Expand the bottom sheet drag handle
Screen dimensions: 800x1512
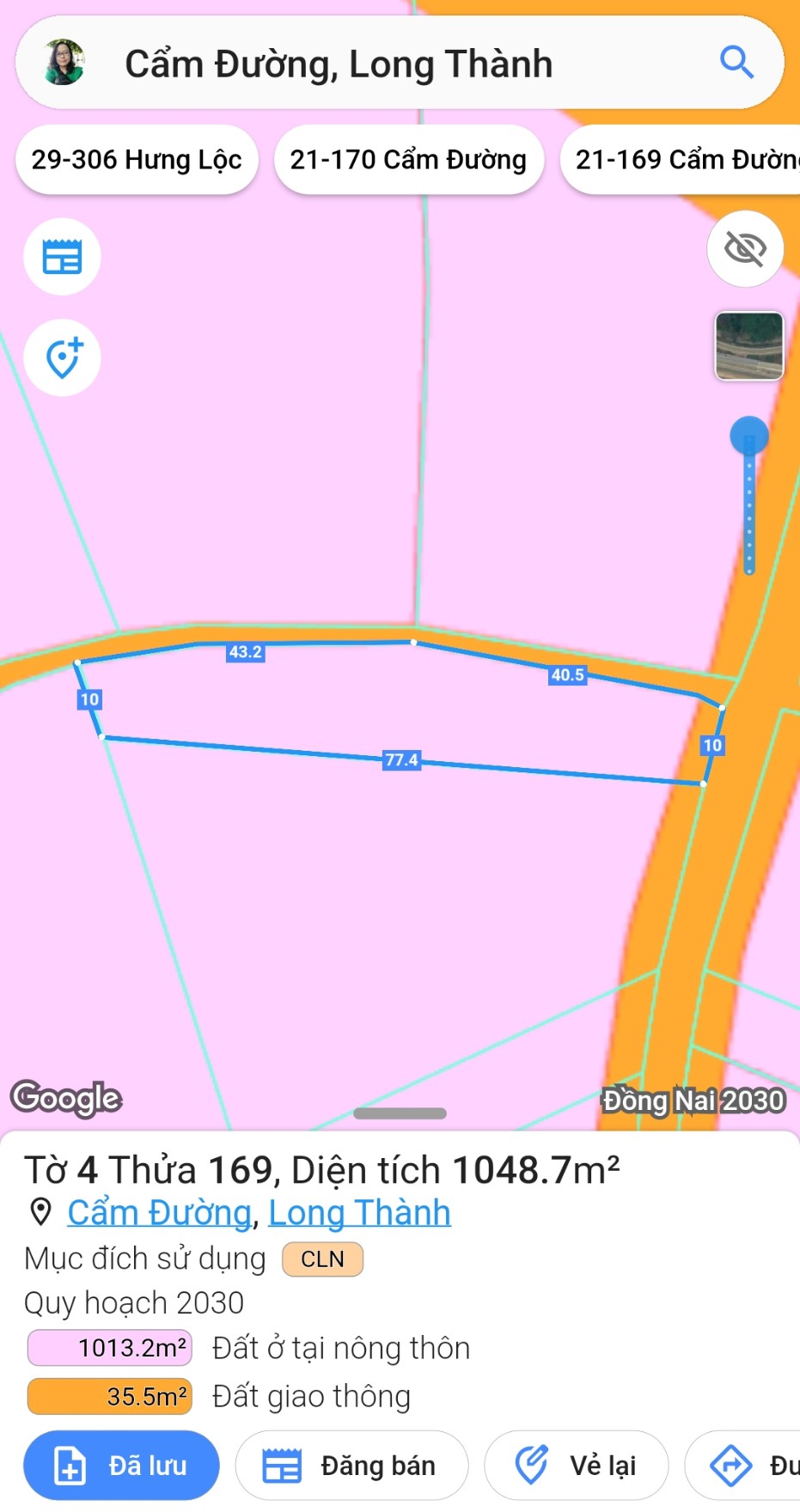point(400,1113)
